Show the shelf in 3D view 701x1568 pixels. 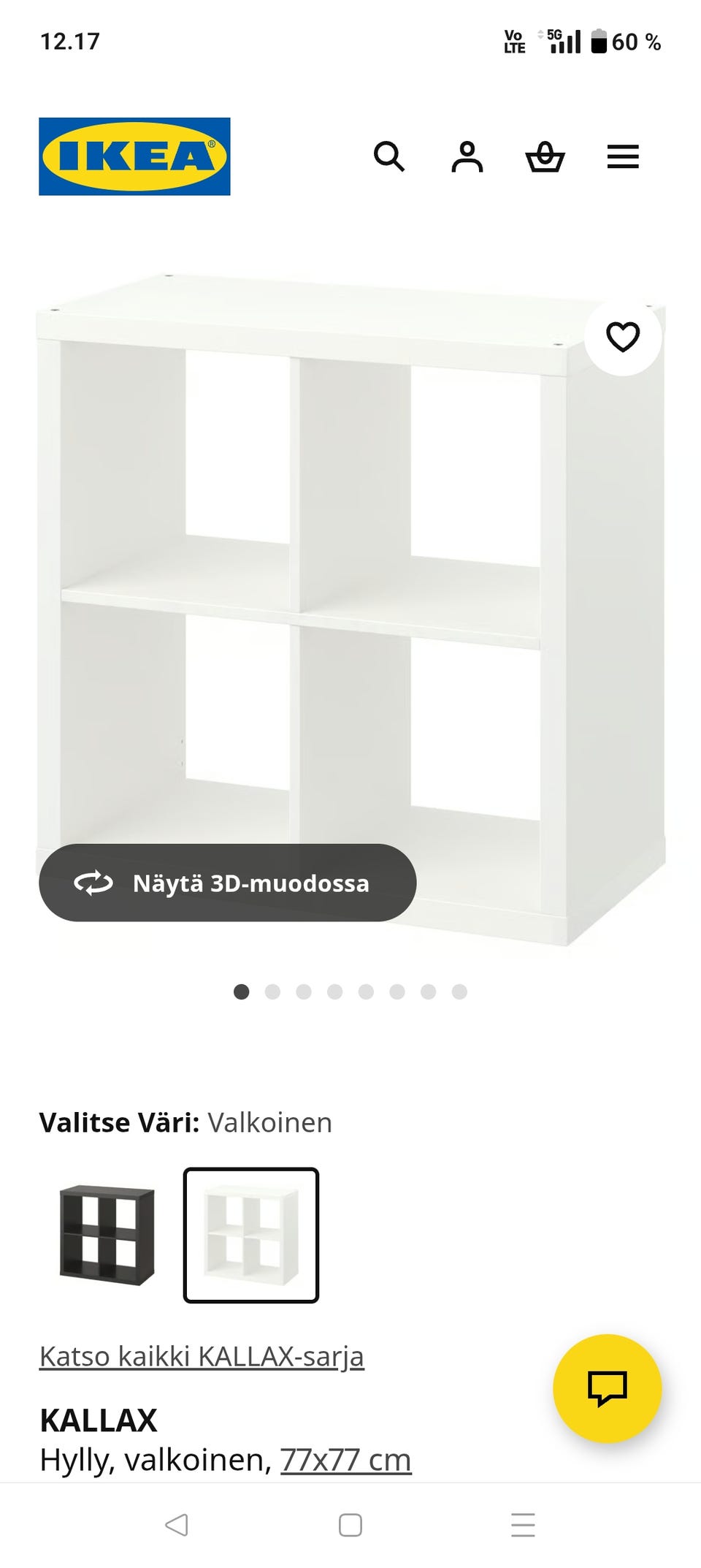tap(226, 883)
